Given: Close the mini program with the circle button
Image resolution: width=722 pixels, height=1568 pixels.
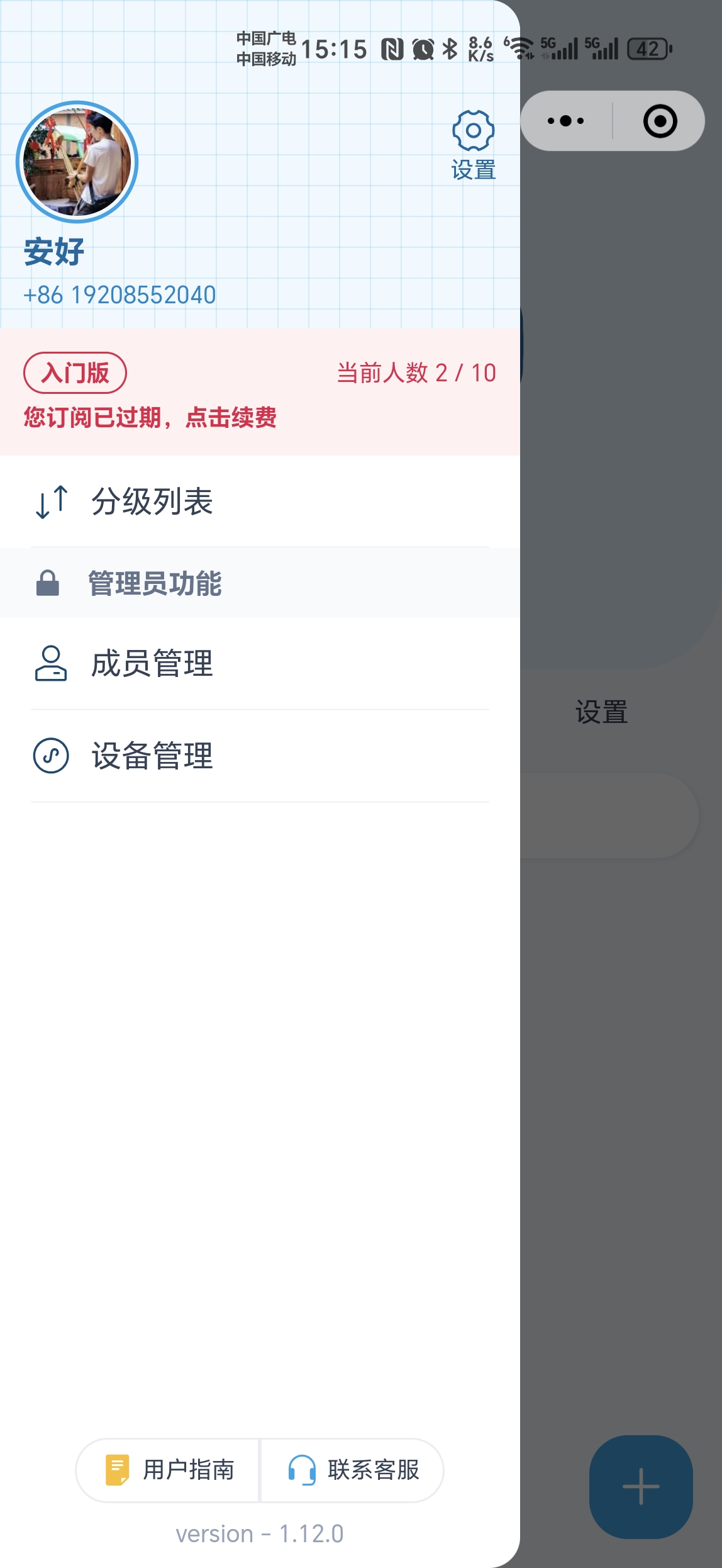Looking at the screenshot, I should [x=660, y=121].
